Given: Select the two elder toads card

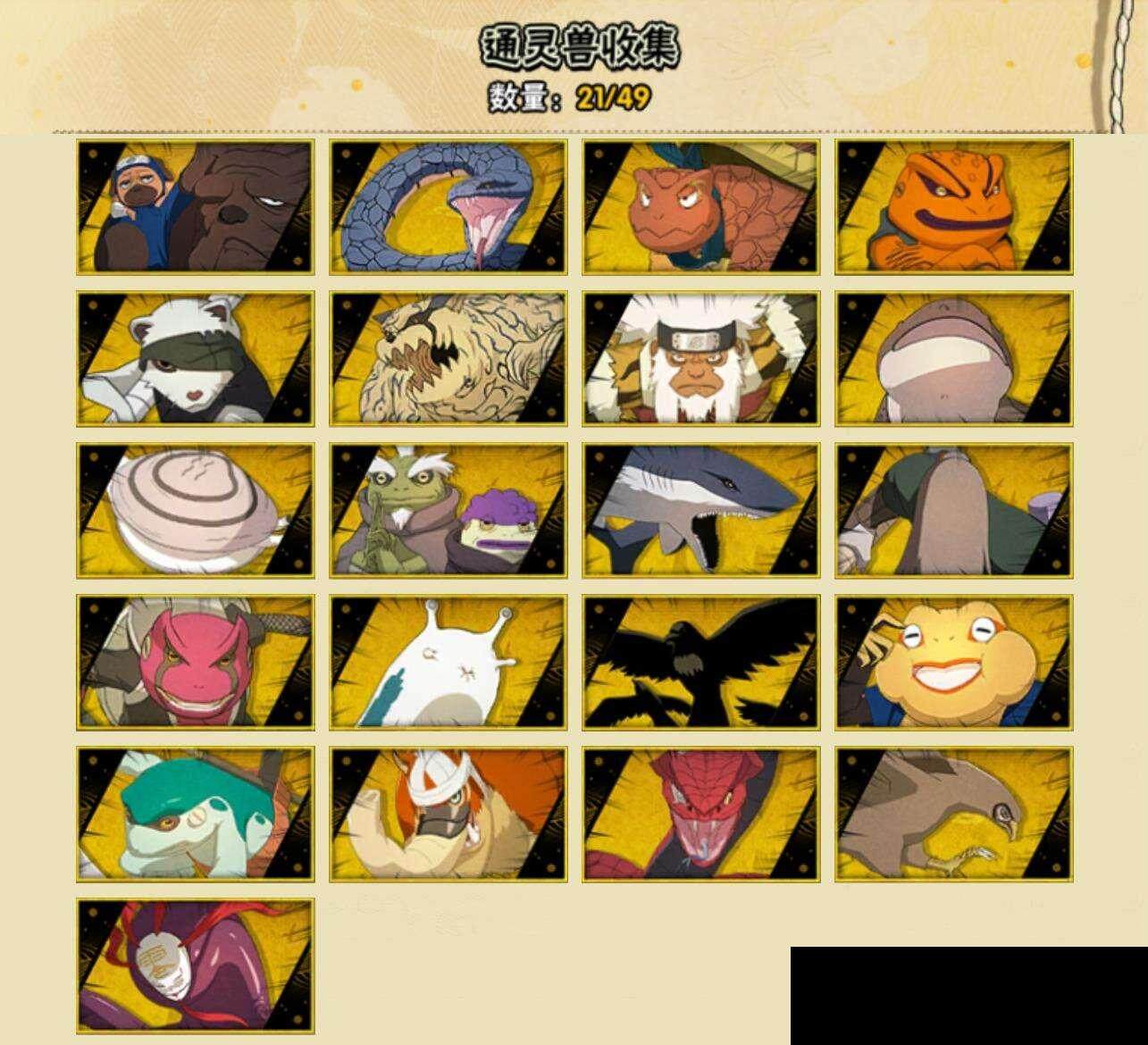Looking at the screenshot, I should pyautogui.click(x=448, y=510).
